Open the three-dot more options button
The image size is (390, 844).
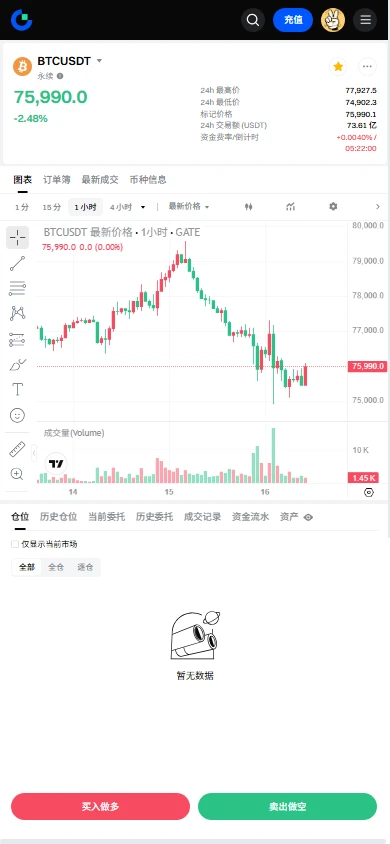367,66
